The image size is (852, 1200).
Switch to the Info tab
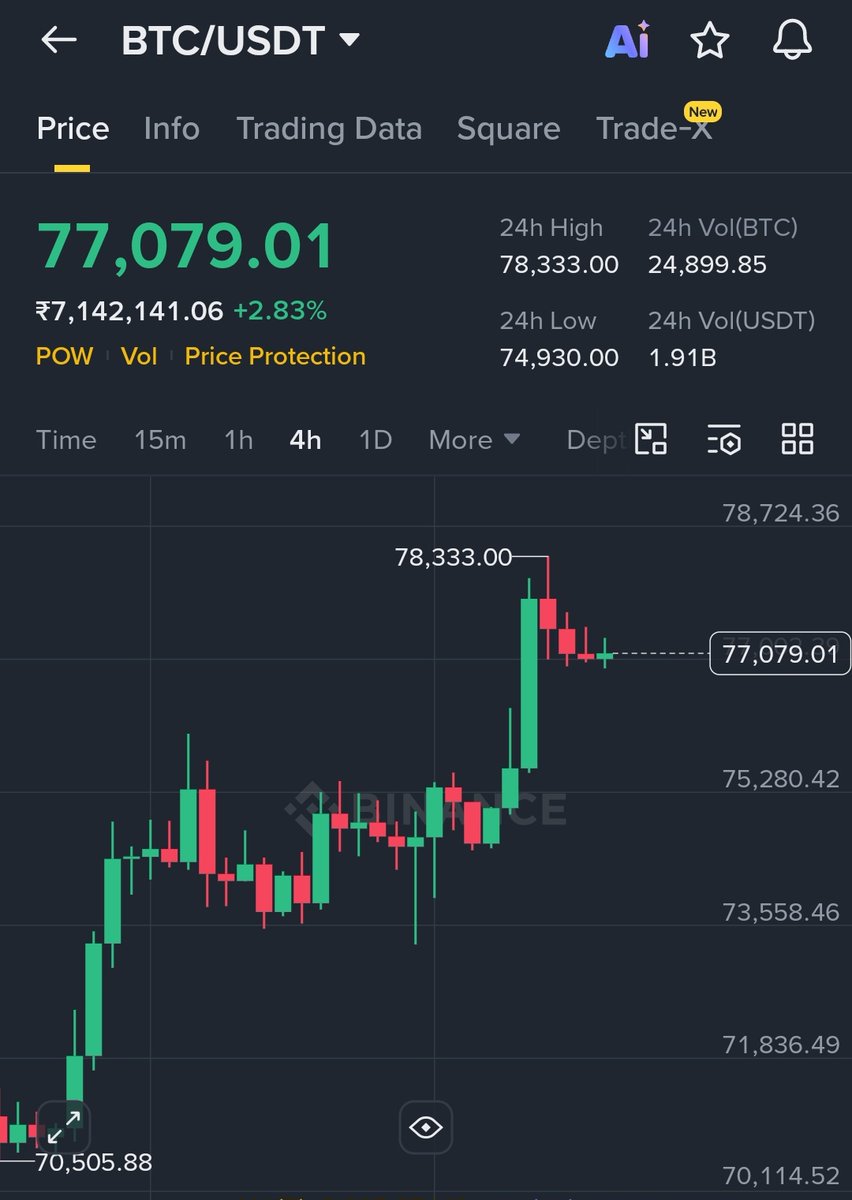tap(171, 129)
